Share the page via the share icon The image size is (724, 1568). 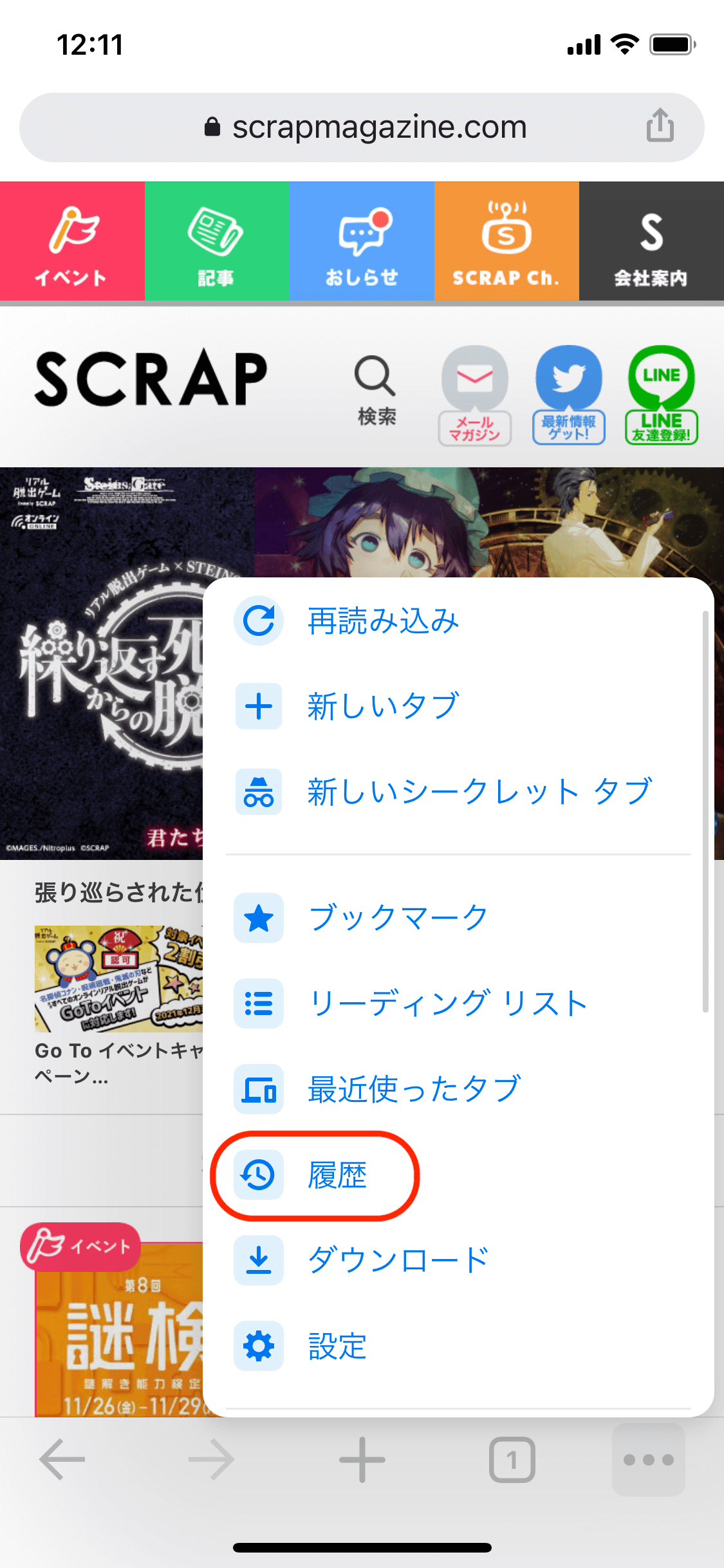point(660,125)
